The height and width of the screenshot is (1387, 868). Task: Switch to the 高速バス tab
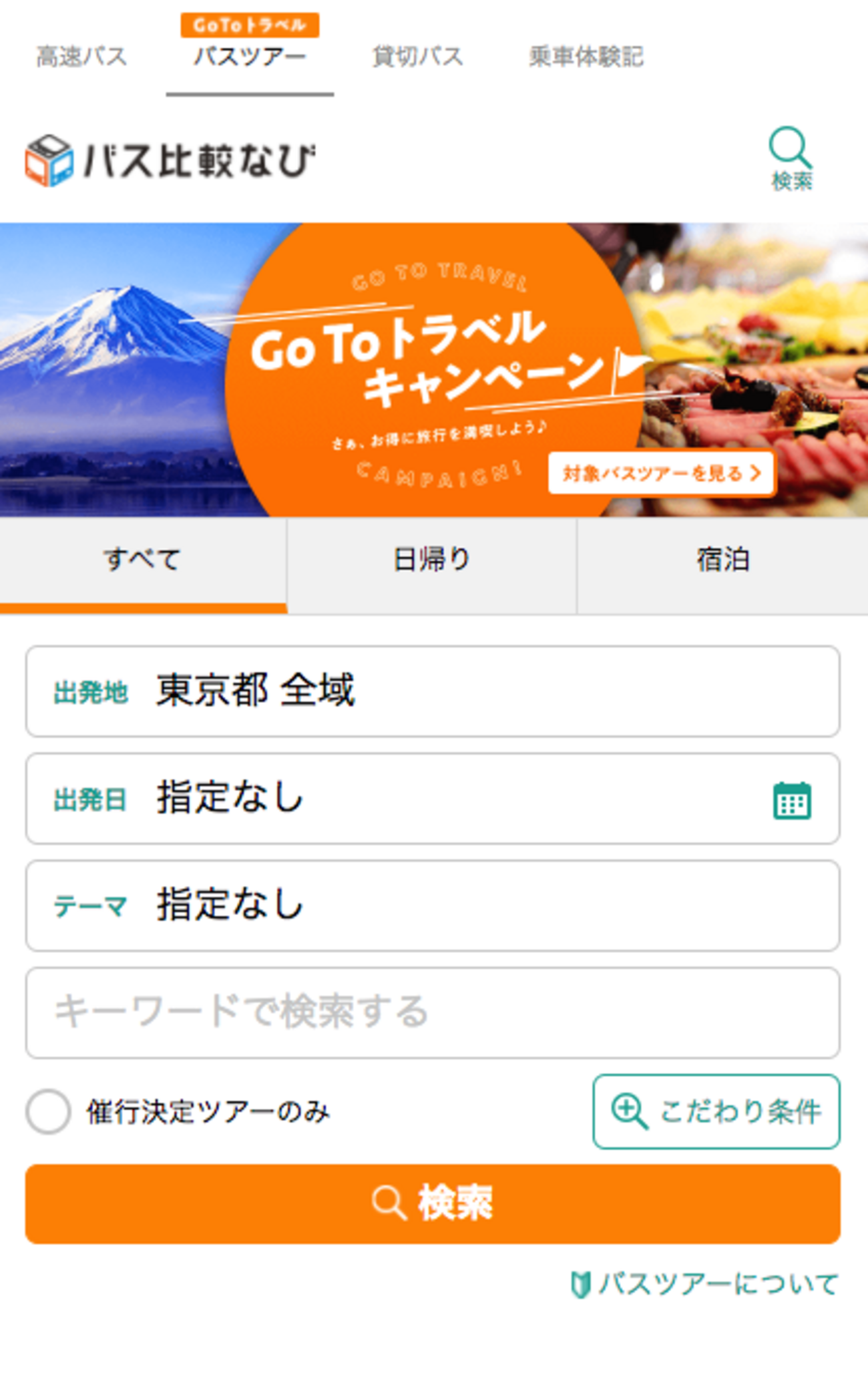coord(81,57)
